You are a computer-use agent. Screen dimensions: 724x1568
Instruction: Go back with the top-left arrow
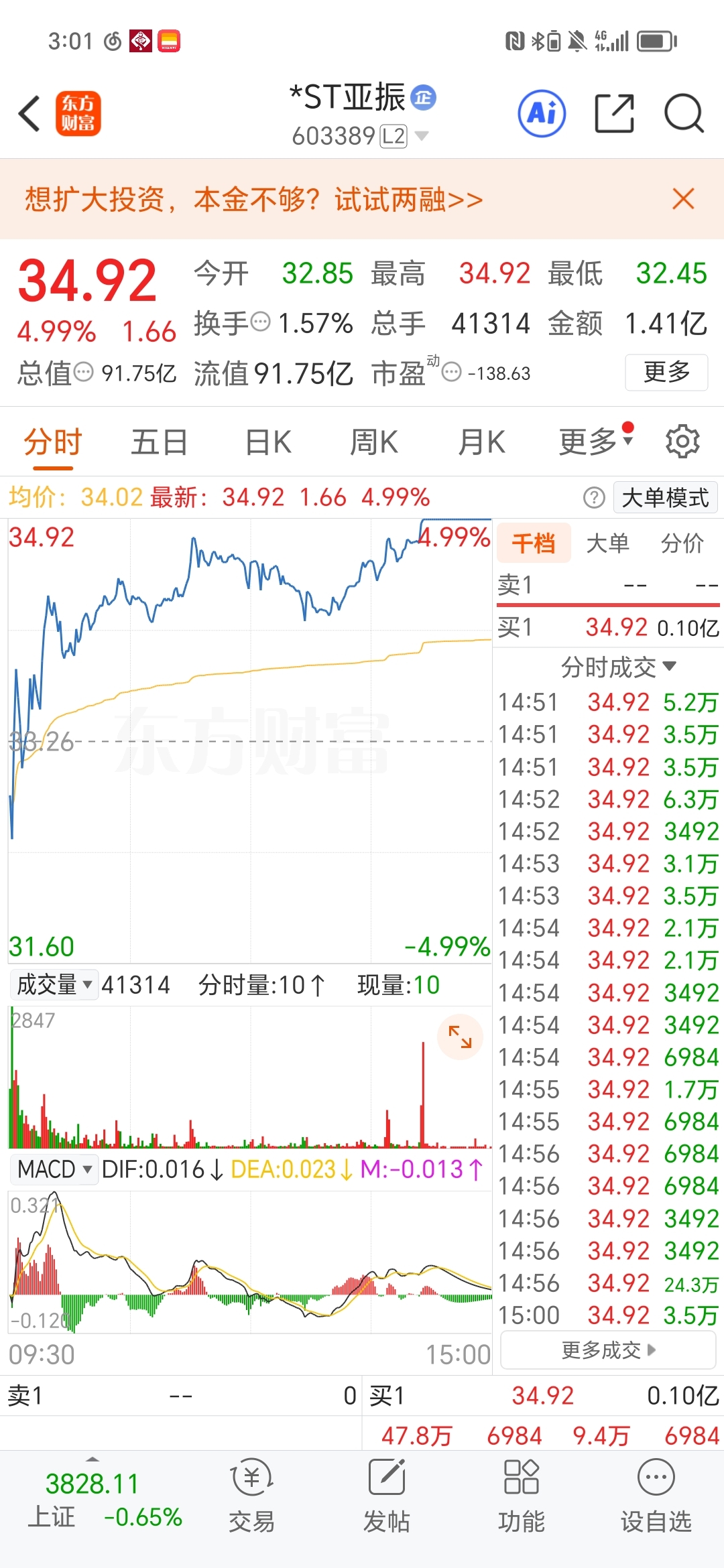(29, 113)
